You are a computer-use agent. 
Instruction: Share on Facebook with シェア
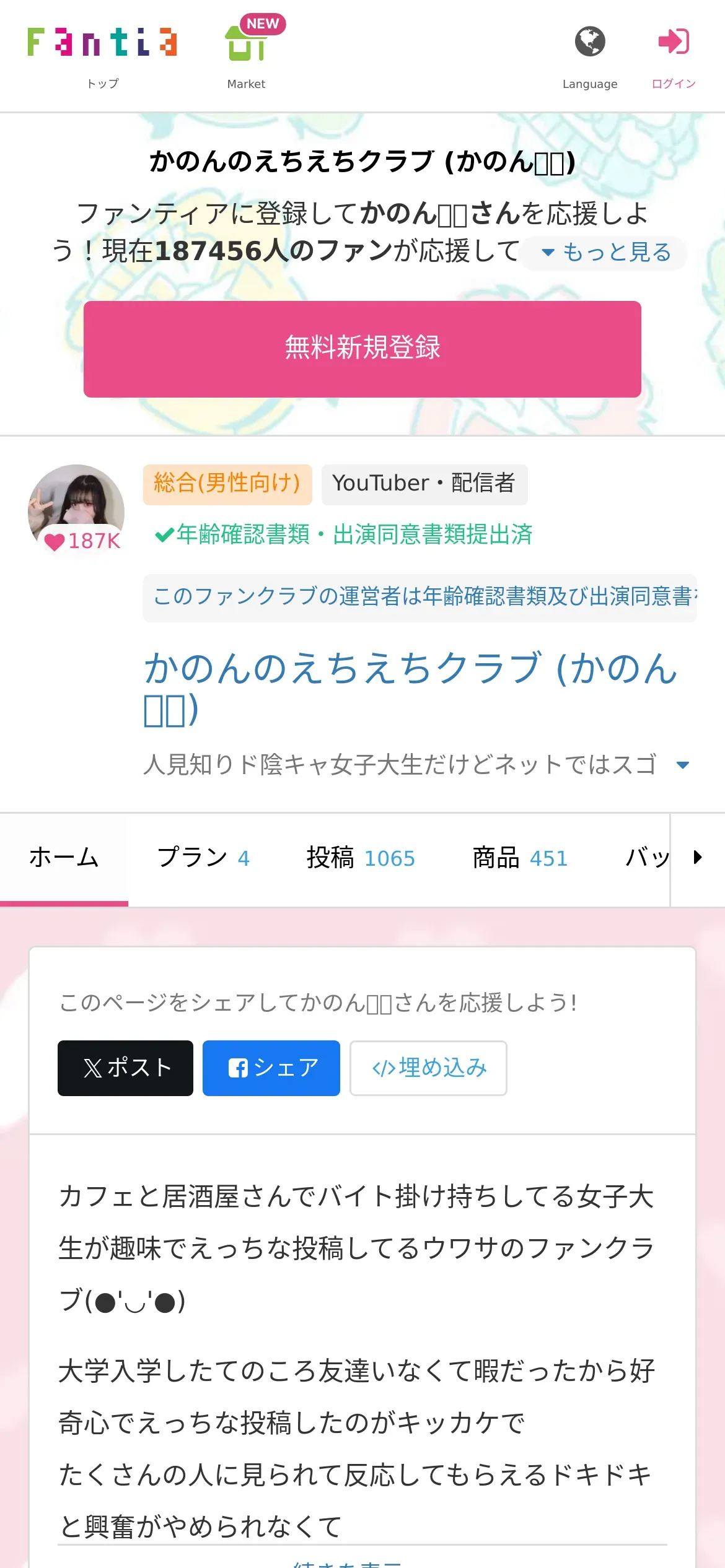coord(271,1068)
